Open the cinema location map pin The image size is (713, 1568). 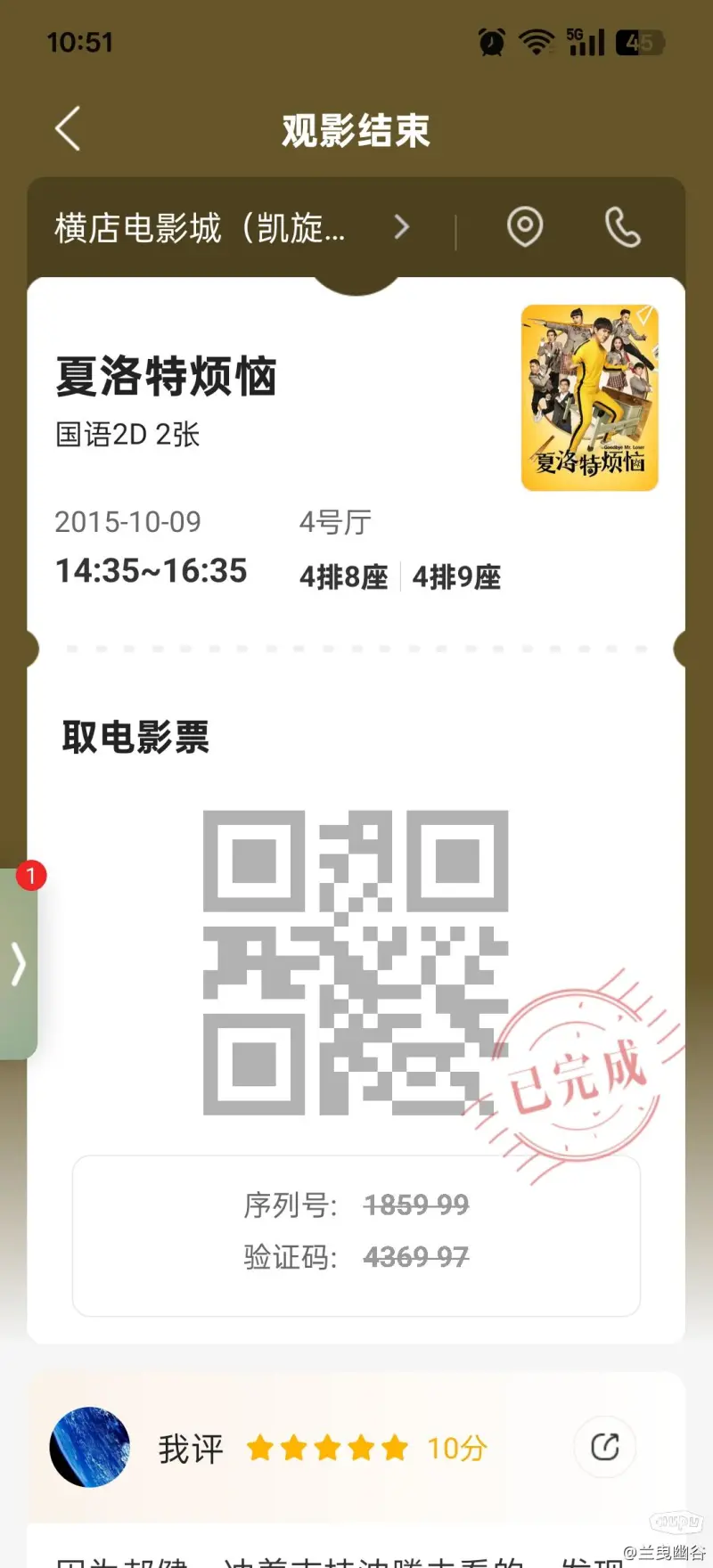tap(525, 227)
